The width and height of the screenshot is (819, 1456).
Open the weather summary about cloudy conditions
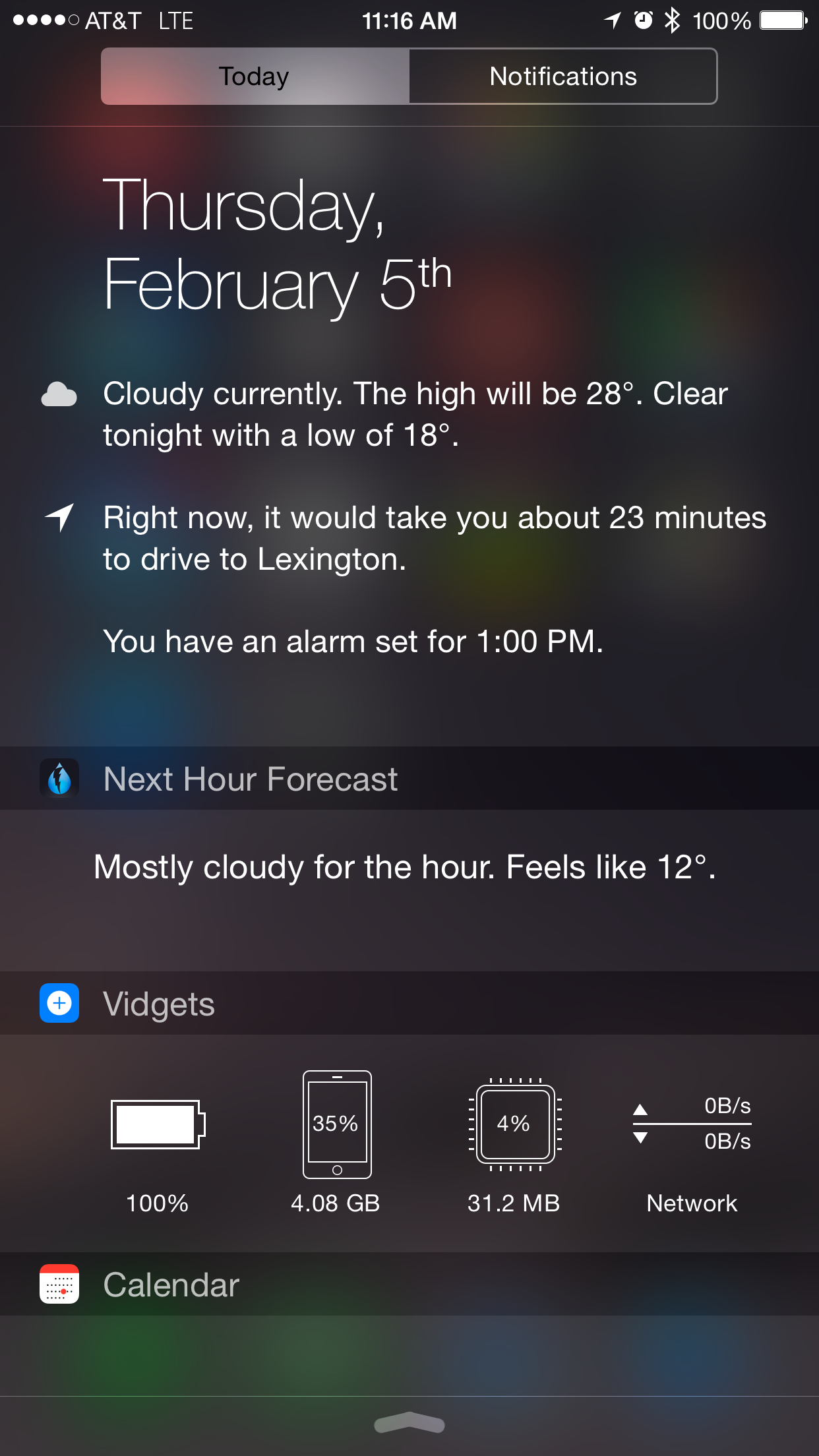tap(415, 414)
